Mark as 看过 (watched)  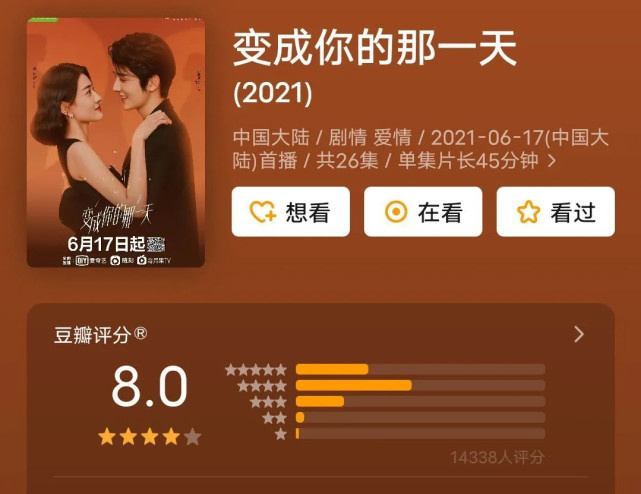tap(556, 212)
